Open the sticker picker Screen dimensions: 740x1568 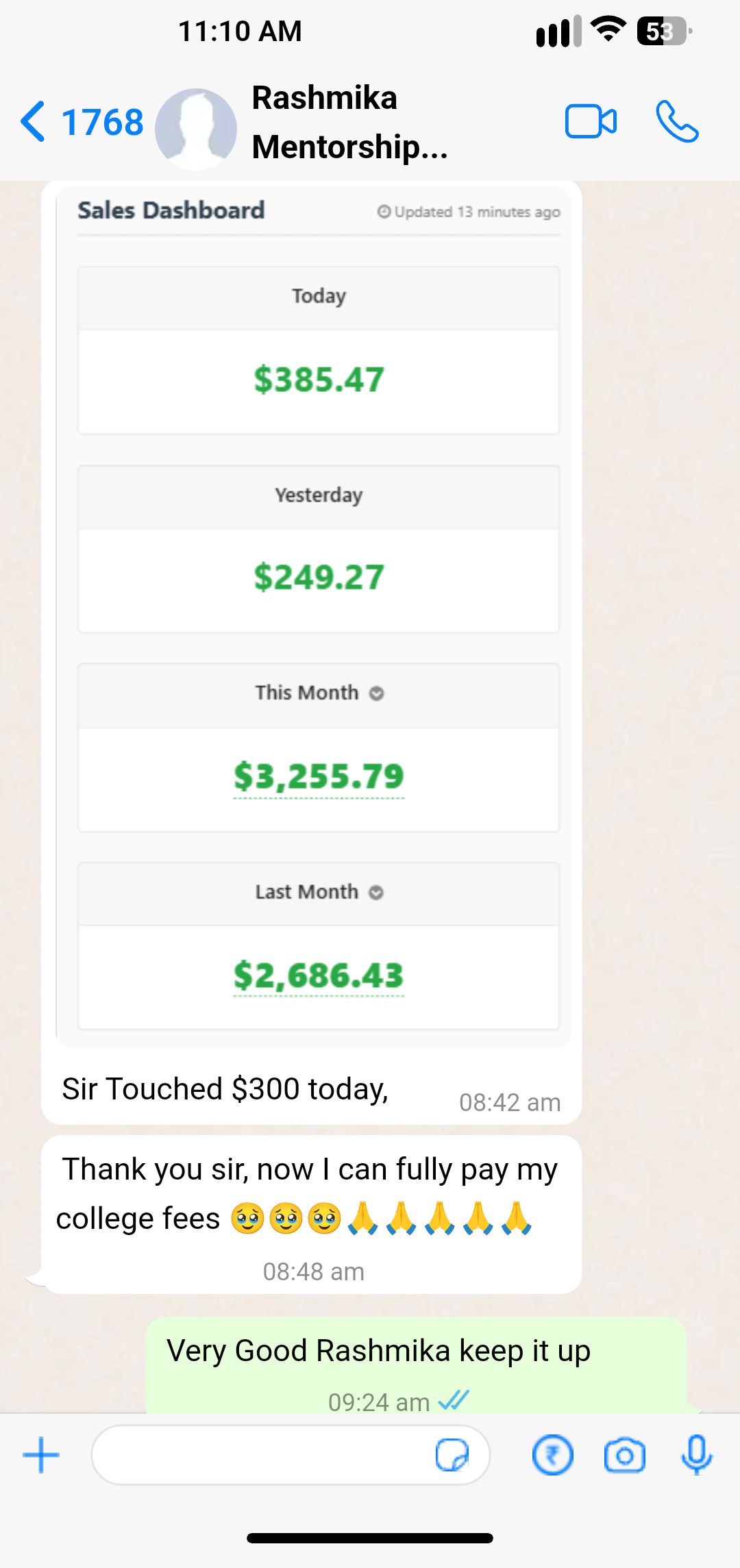tap(452, 1455)
